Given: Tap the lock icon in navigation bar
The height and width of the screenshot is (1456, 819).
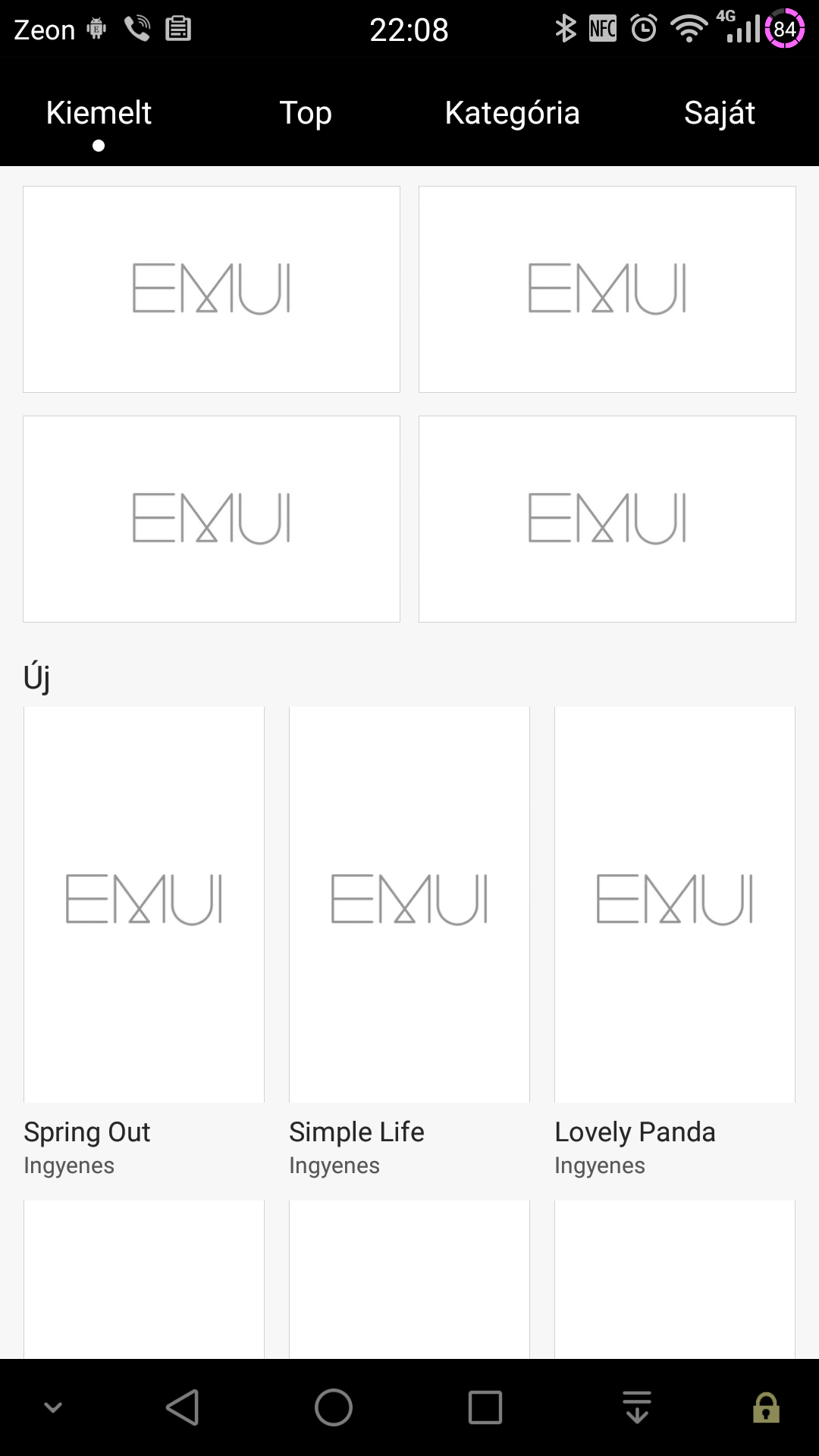Looking at the screenshot, I should 766,1407.
